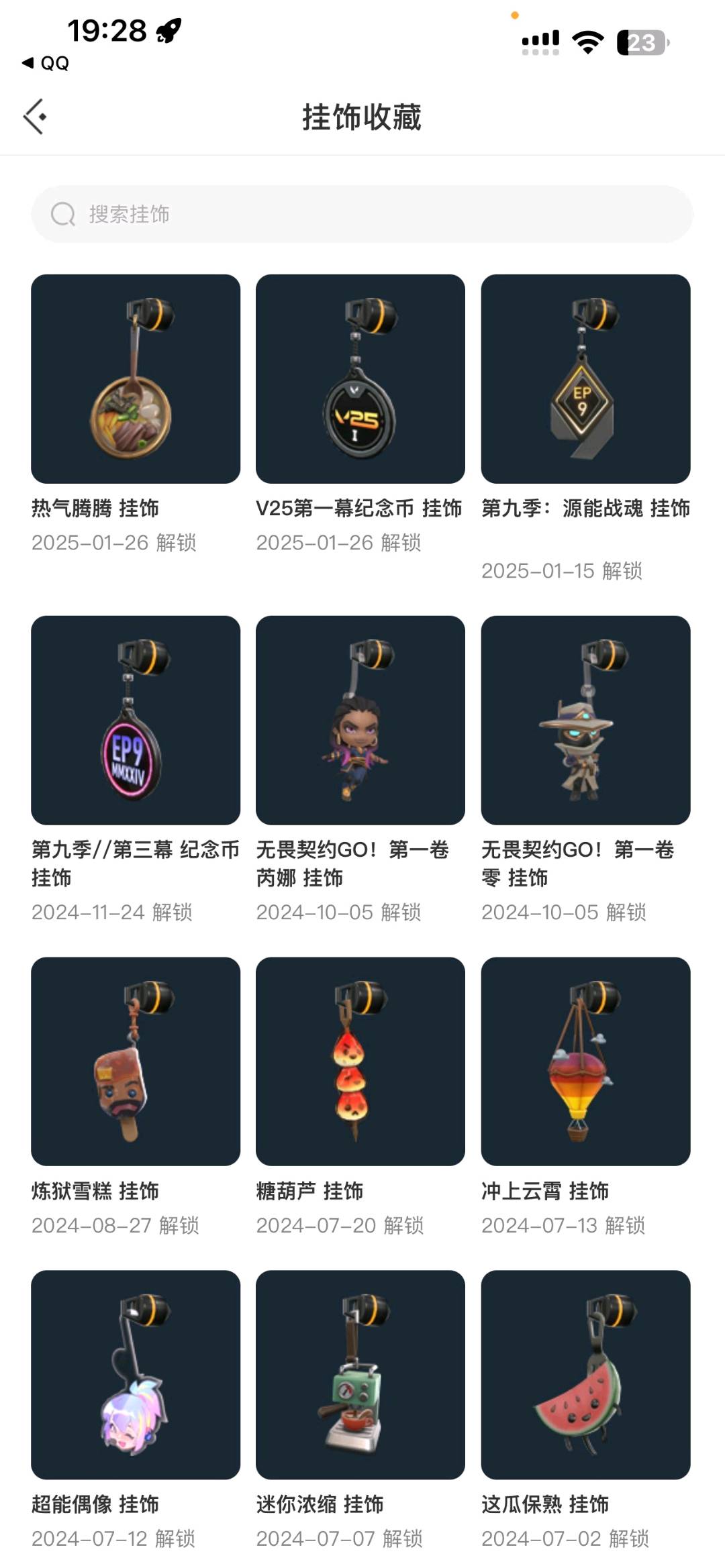Select the 第九季//第三幕 纪念币 挂饰 card

[x=136, y=720]
